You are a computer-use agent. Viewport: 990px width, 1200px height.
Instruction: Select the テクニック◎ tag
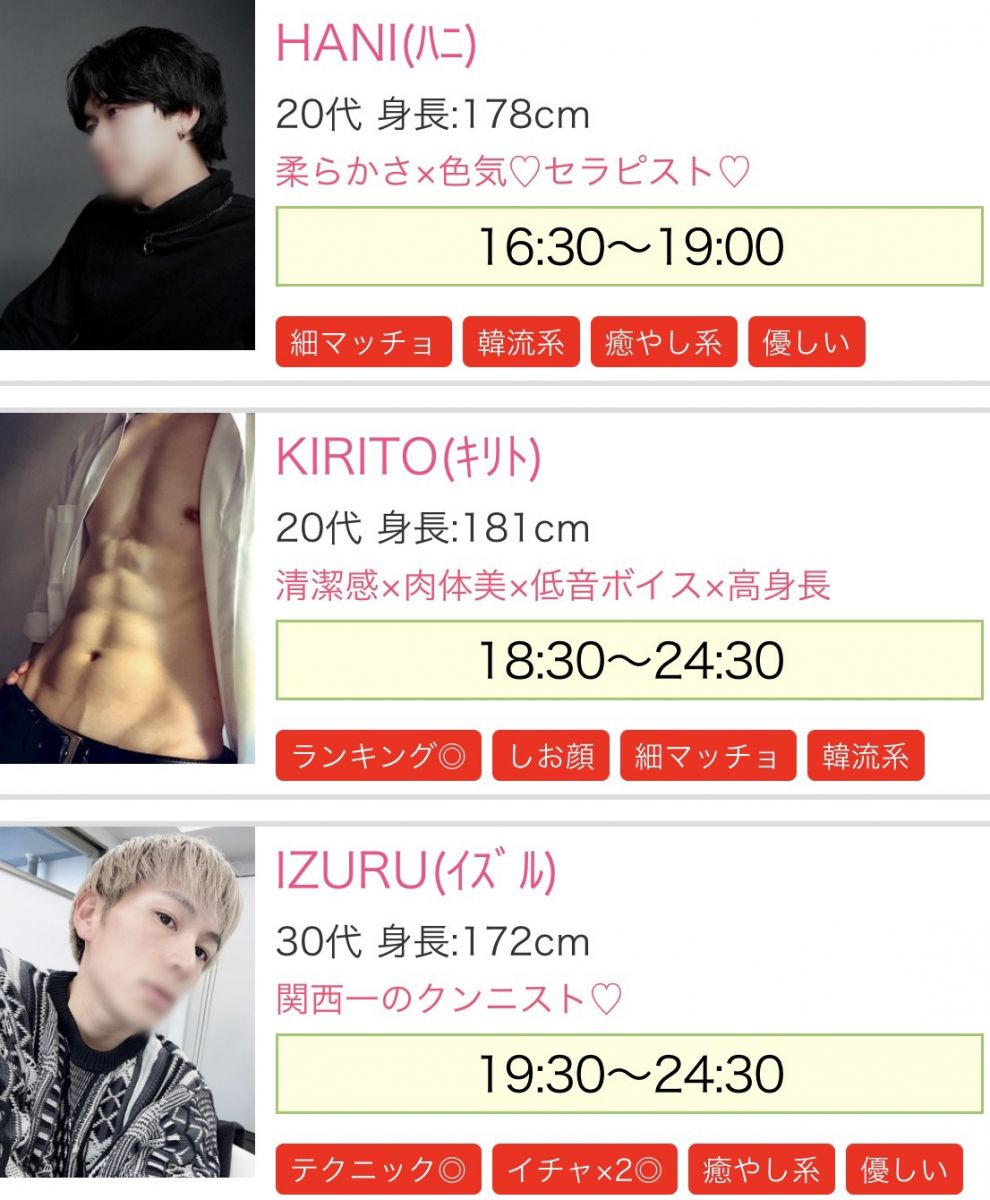click(x=378, y=1169)
